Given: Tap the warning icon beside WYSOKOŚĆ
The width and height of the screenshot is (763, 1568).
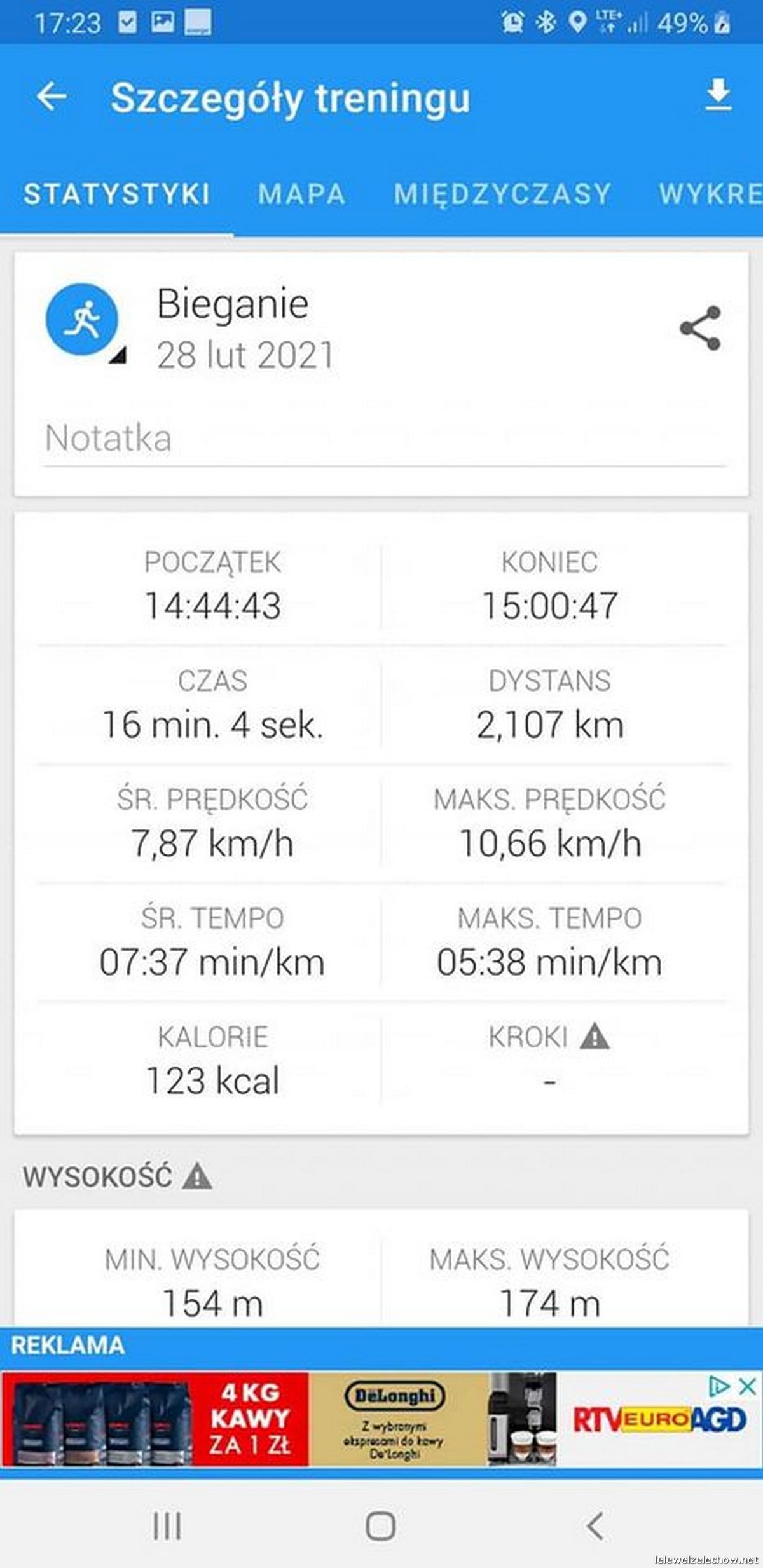Looking at the screenshot, I should 197,1176.
